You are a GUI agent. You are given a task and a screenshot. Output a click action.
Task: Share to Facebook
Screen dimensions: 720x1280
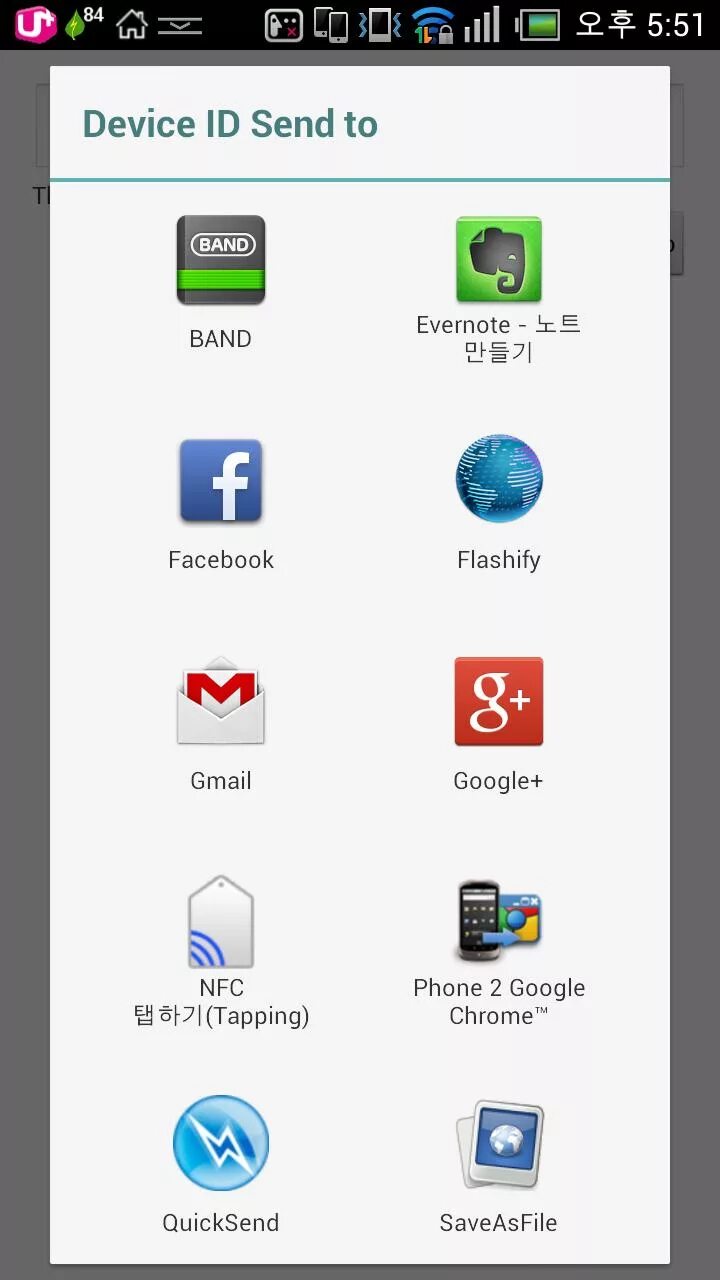221,505
